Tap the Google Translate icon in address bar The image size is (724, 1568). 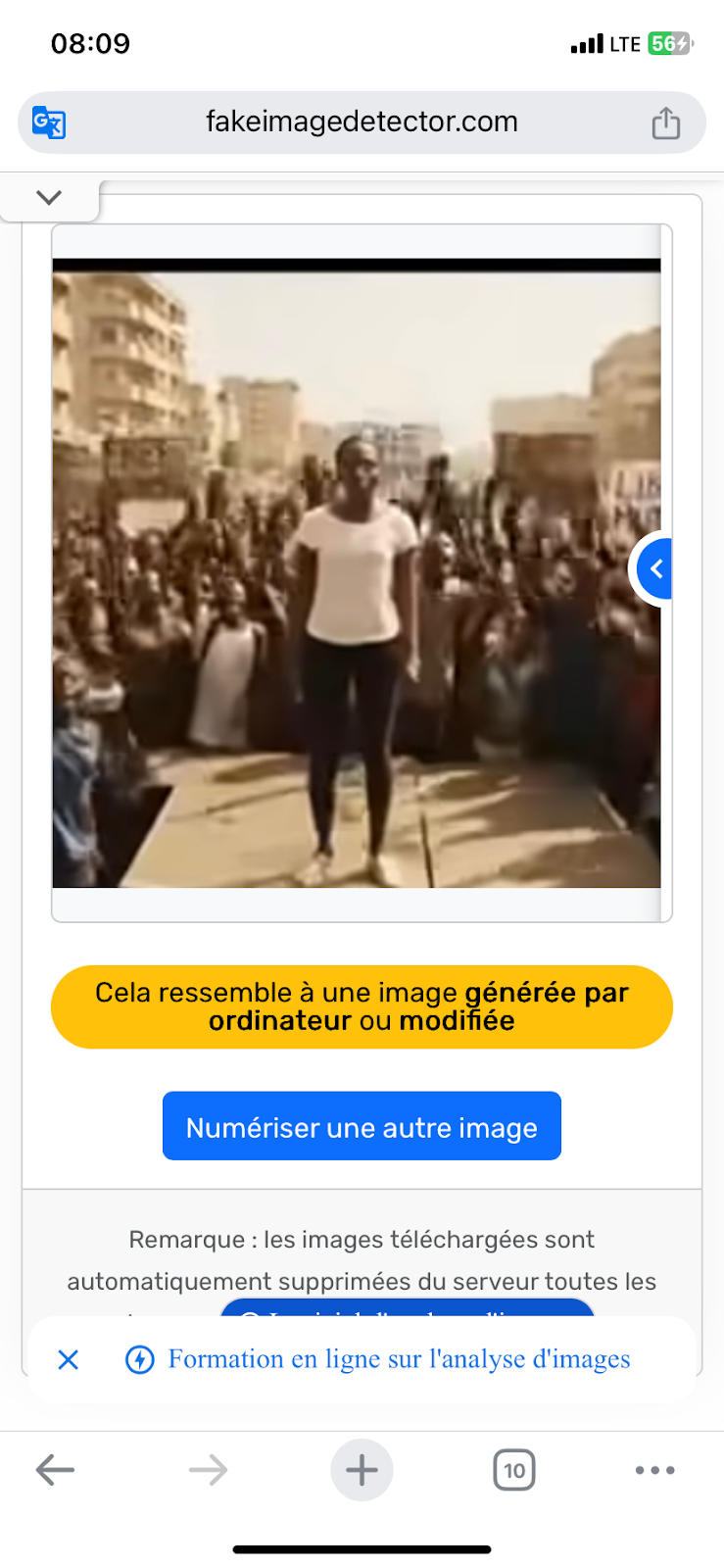pos(49,122)
